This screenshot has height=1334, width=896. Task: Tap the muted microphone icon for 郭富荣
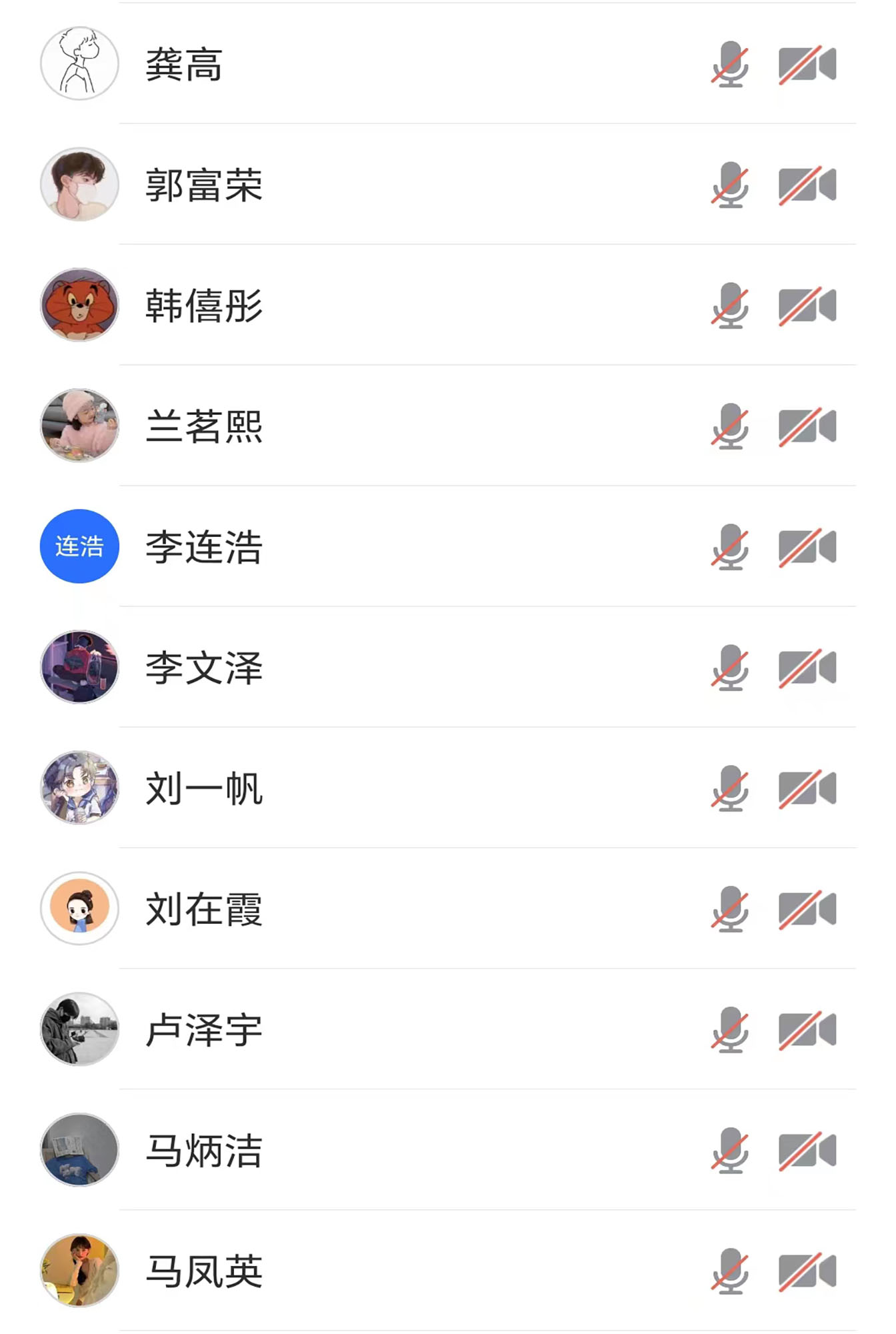730,185
